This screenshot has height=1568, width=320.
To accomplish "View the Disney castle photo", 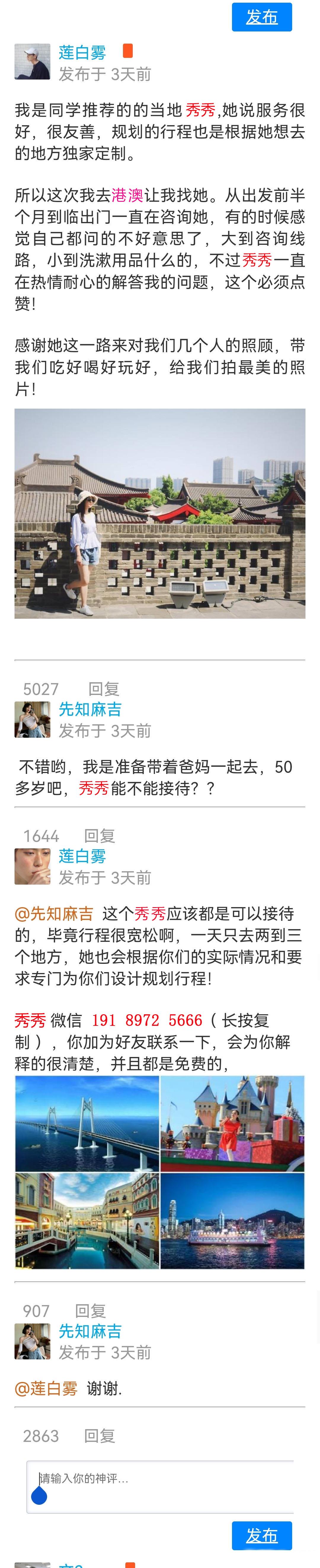I will [232, 1123].
